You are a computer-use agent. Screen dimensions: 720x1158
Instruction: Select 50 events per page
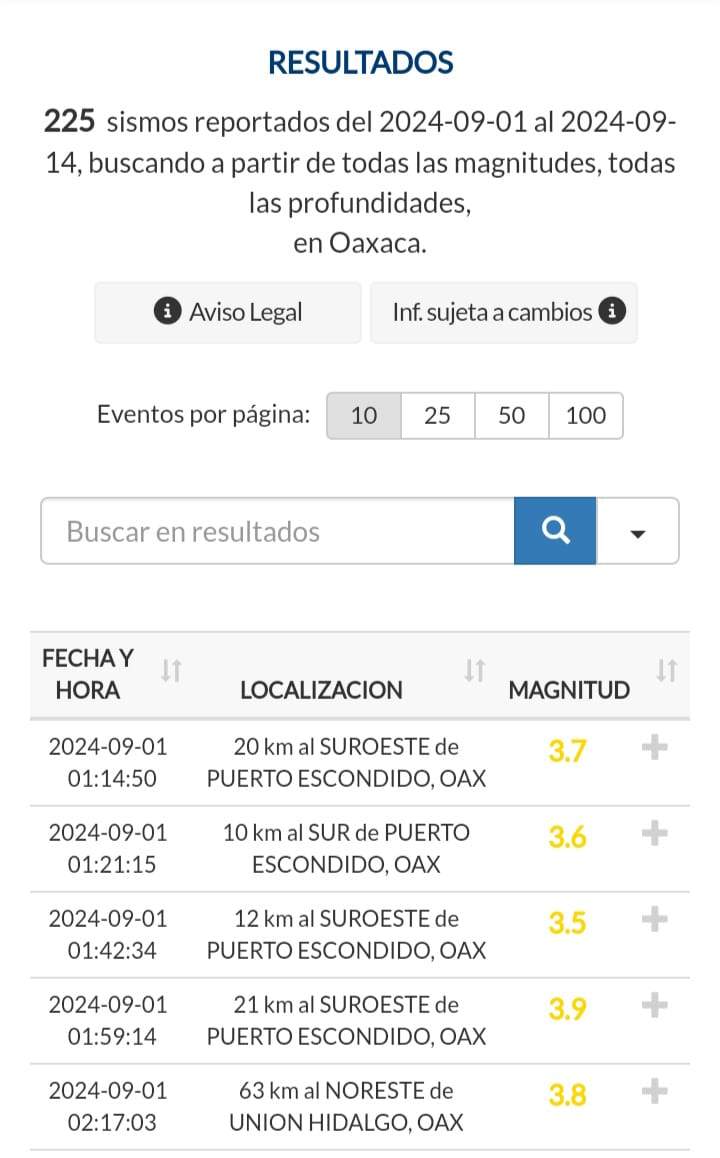point(512,416)
